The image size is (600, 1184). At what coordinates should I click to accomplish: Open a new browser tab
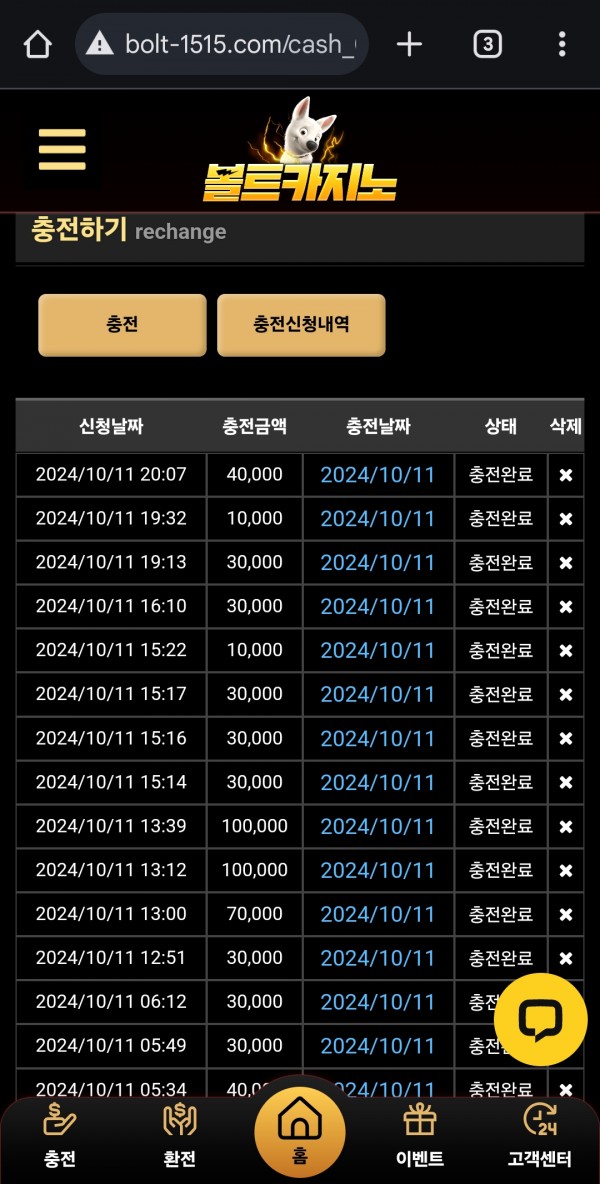(x=409, y=45)
